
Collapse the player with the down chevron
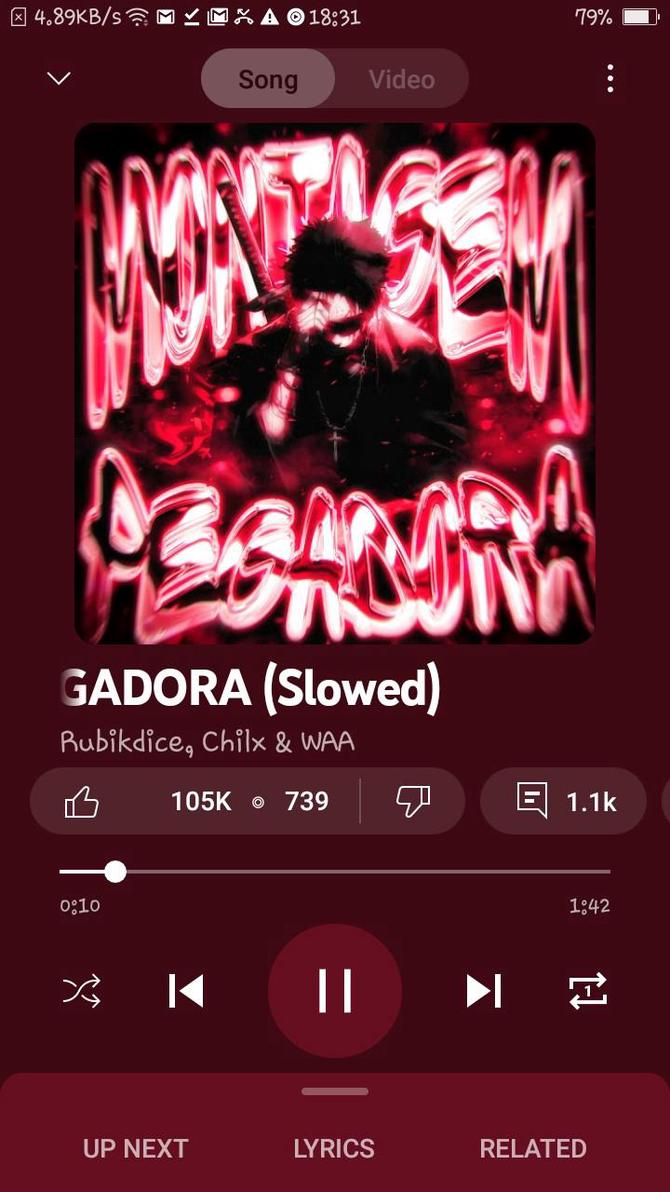tap(59, 78)
